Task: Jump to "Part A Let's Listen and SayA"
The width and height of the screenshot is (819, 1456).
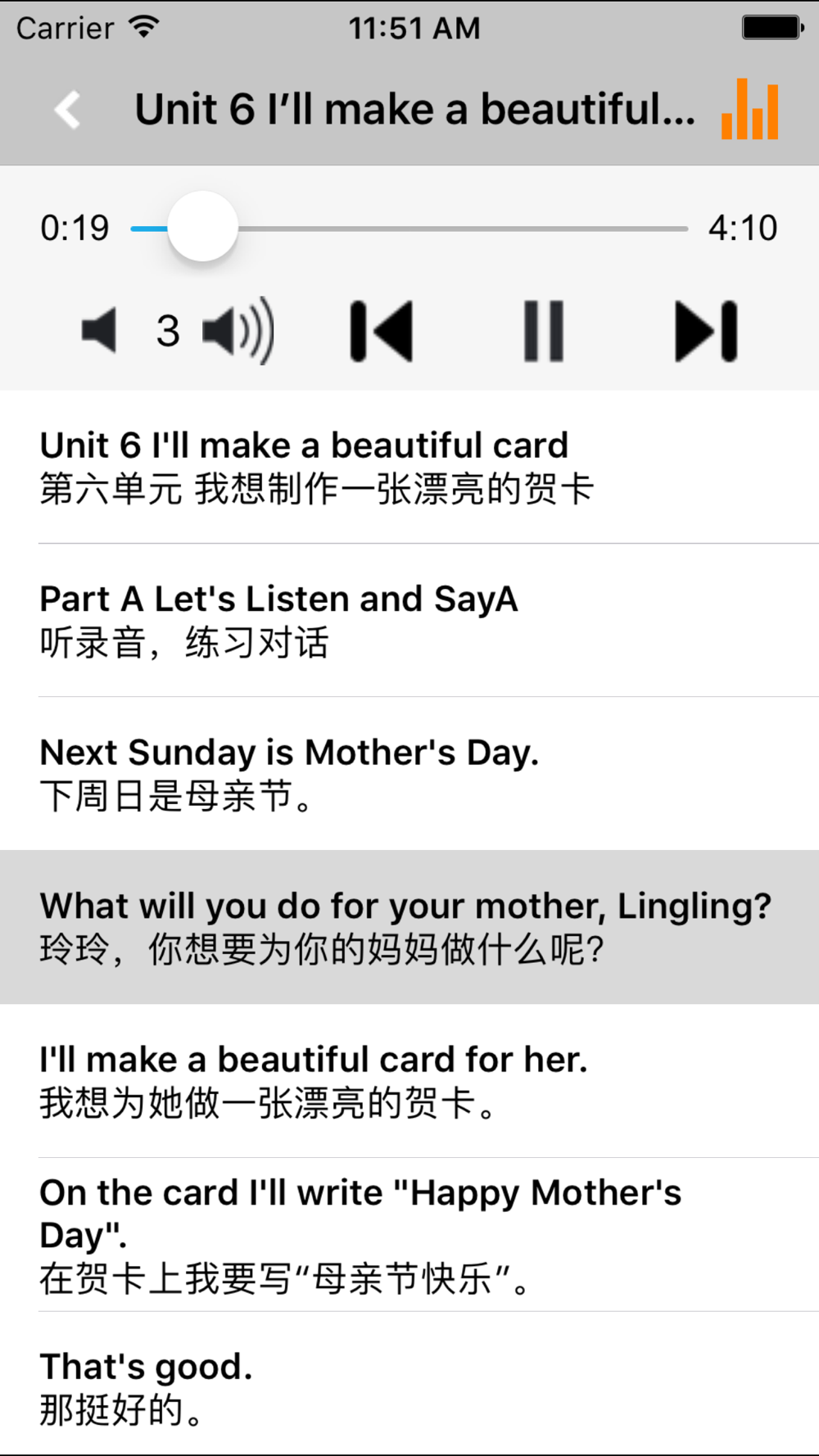Action: point(409,620)
